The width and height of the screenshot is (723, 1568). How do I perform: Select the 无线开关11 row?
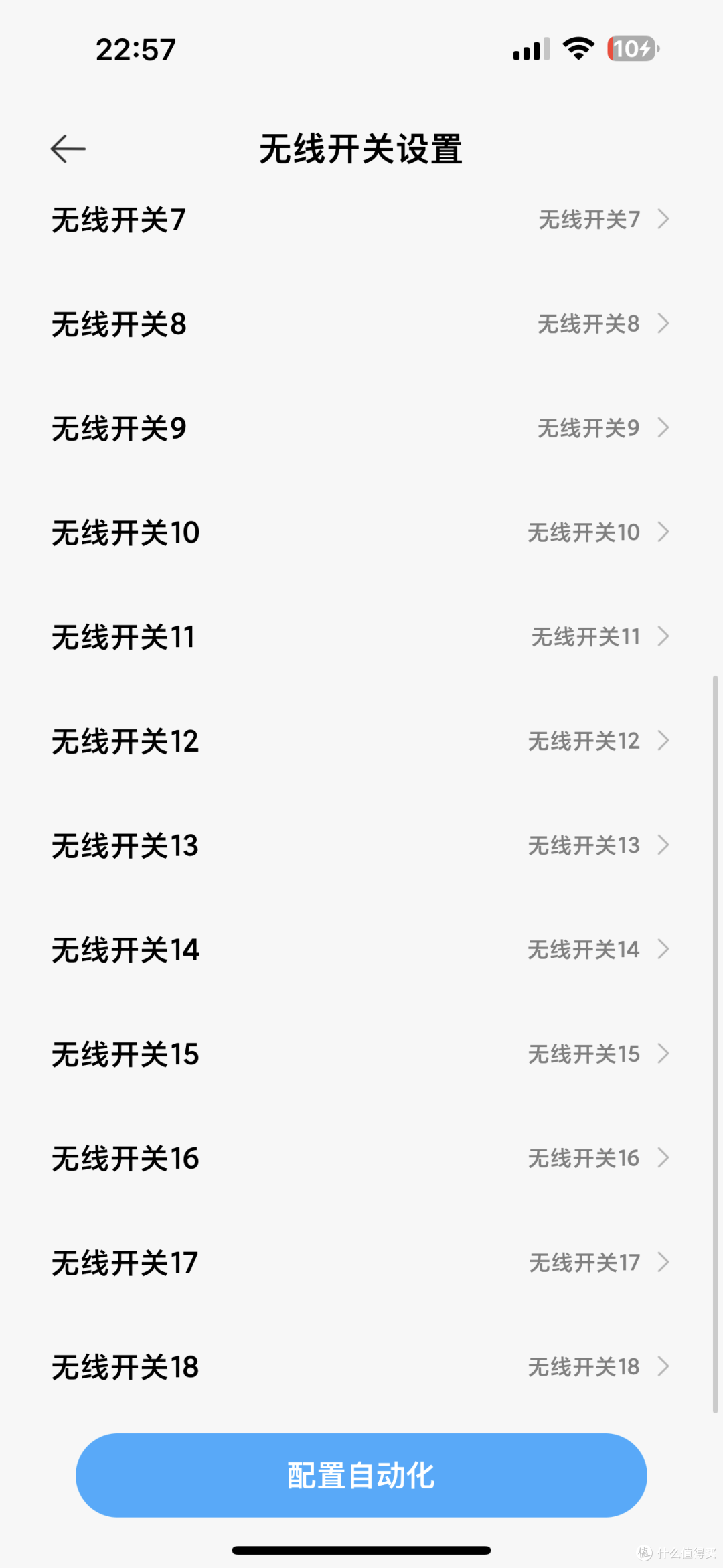(123, 636)
